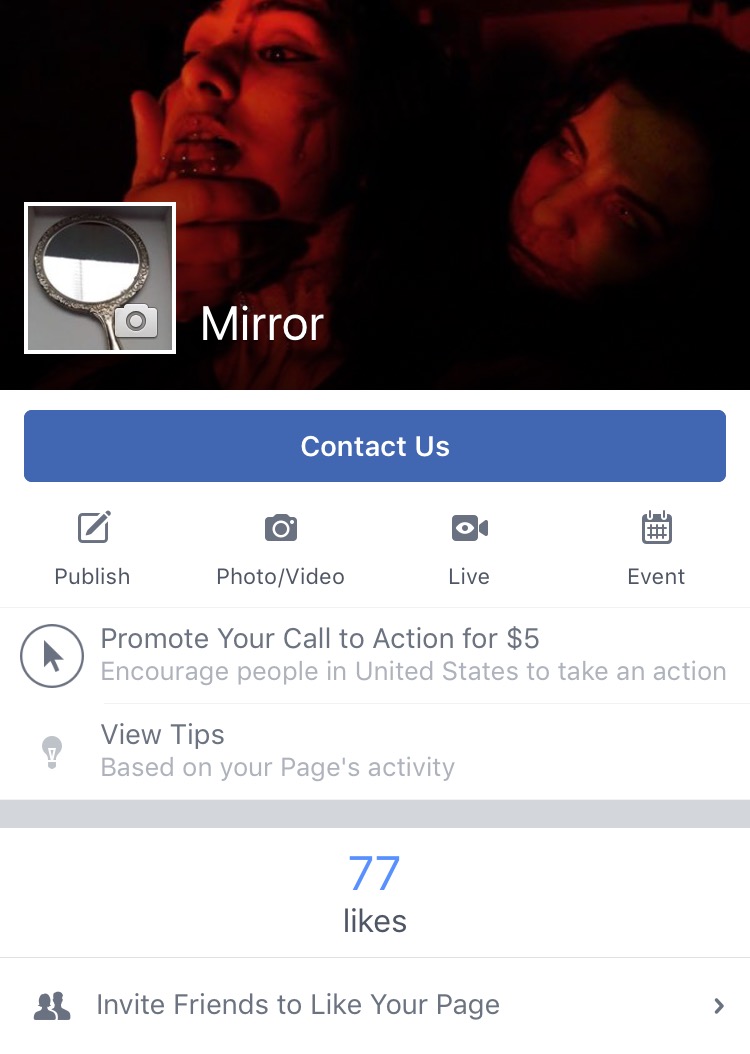The height and width of the screenshot is (1054, 750).
Task: View the 77 likes
Action: 375,892
